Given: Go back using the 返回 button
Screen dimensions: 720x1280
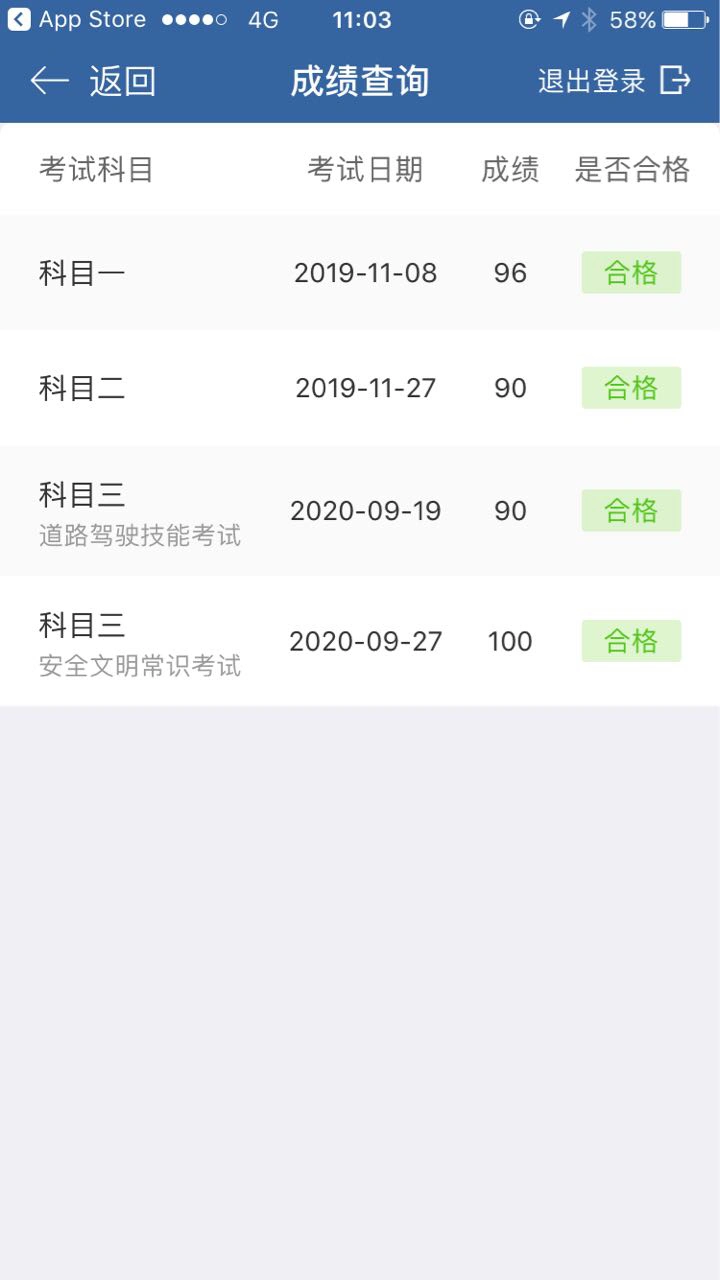Looking at the screenshot, I should pos(93,81).
